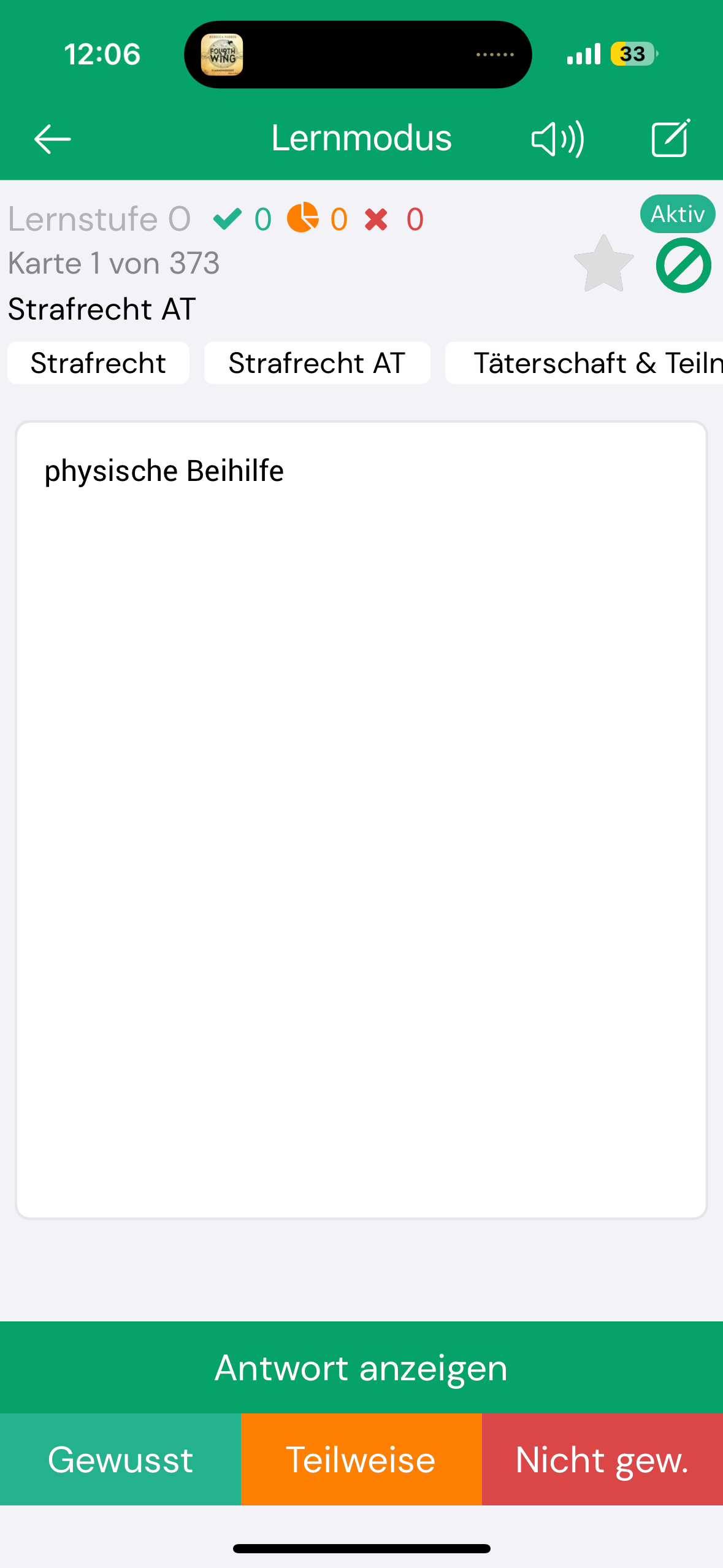Viewport: 723px width, 1568px height.
Task: Select the Strafrecht chip
Action: (x=98, y=363)
